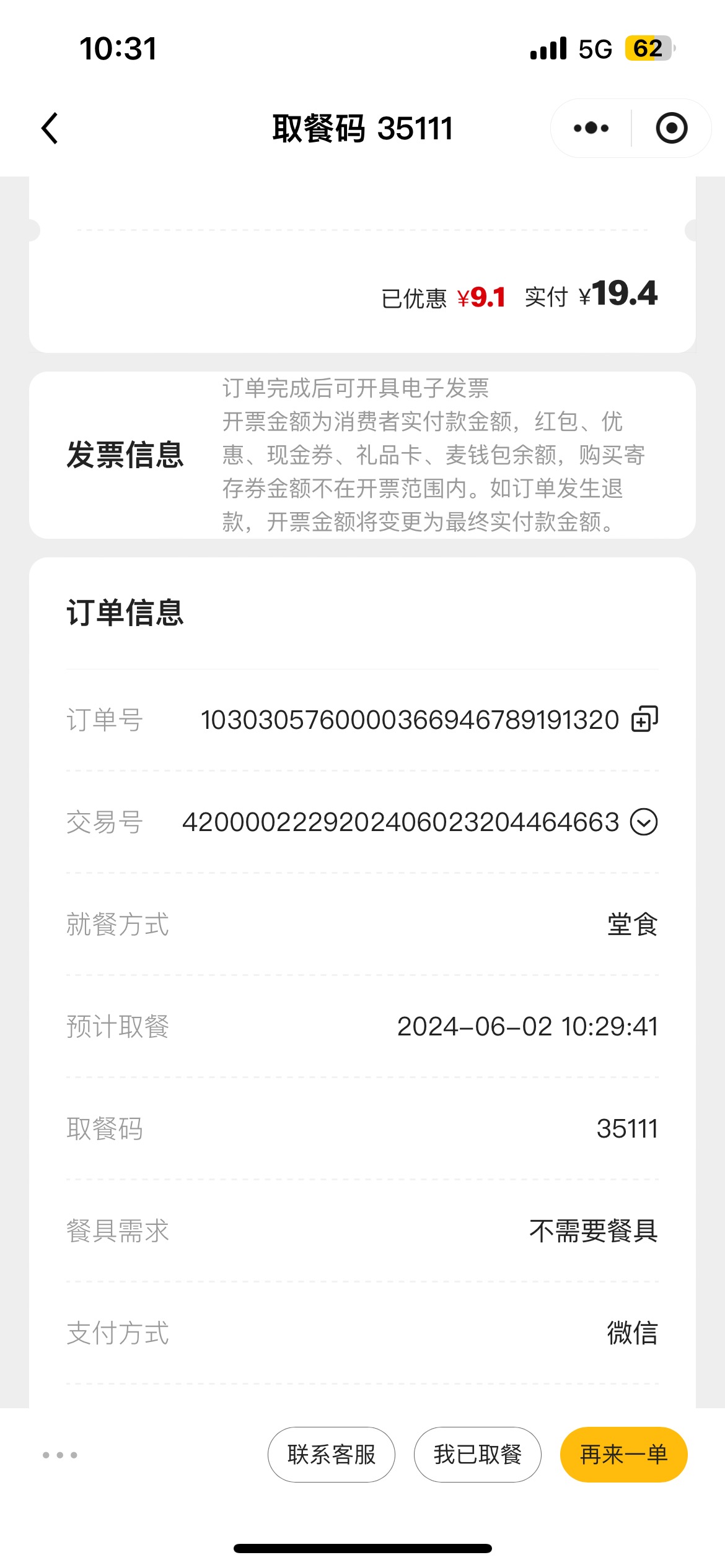The width and height of the screenshot is (725, 1568).
Task: Copy the order number
Action: pyautogui.click(x=644, y=719)
